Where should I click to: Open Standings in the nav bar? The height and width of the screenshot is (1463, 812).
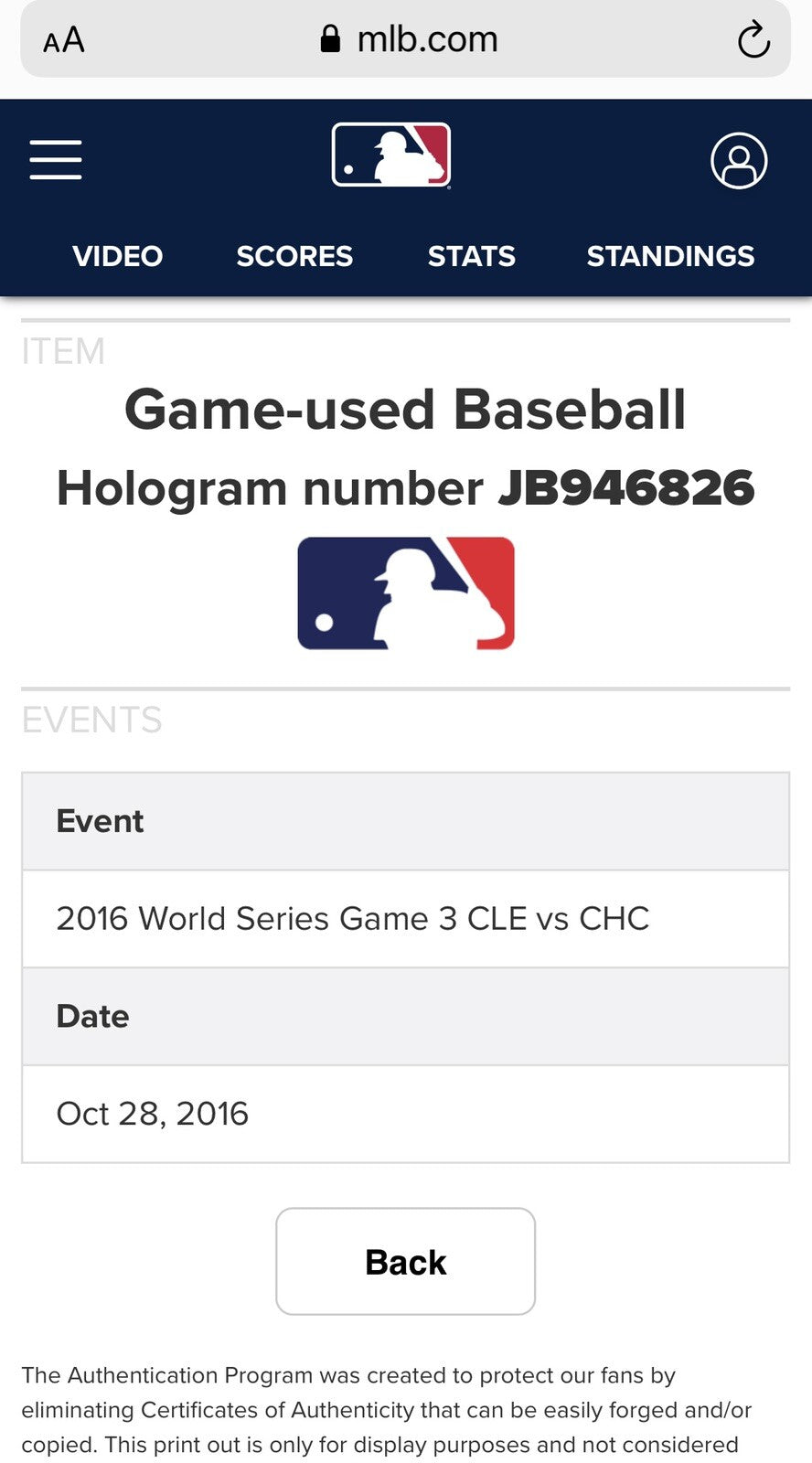pyautogui.click(x=670, y=256)
